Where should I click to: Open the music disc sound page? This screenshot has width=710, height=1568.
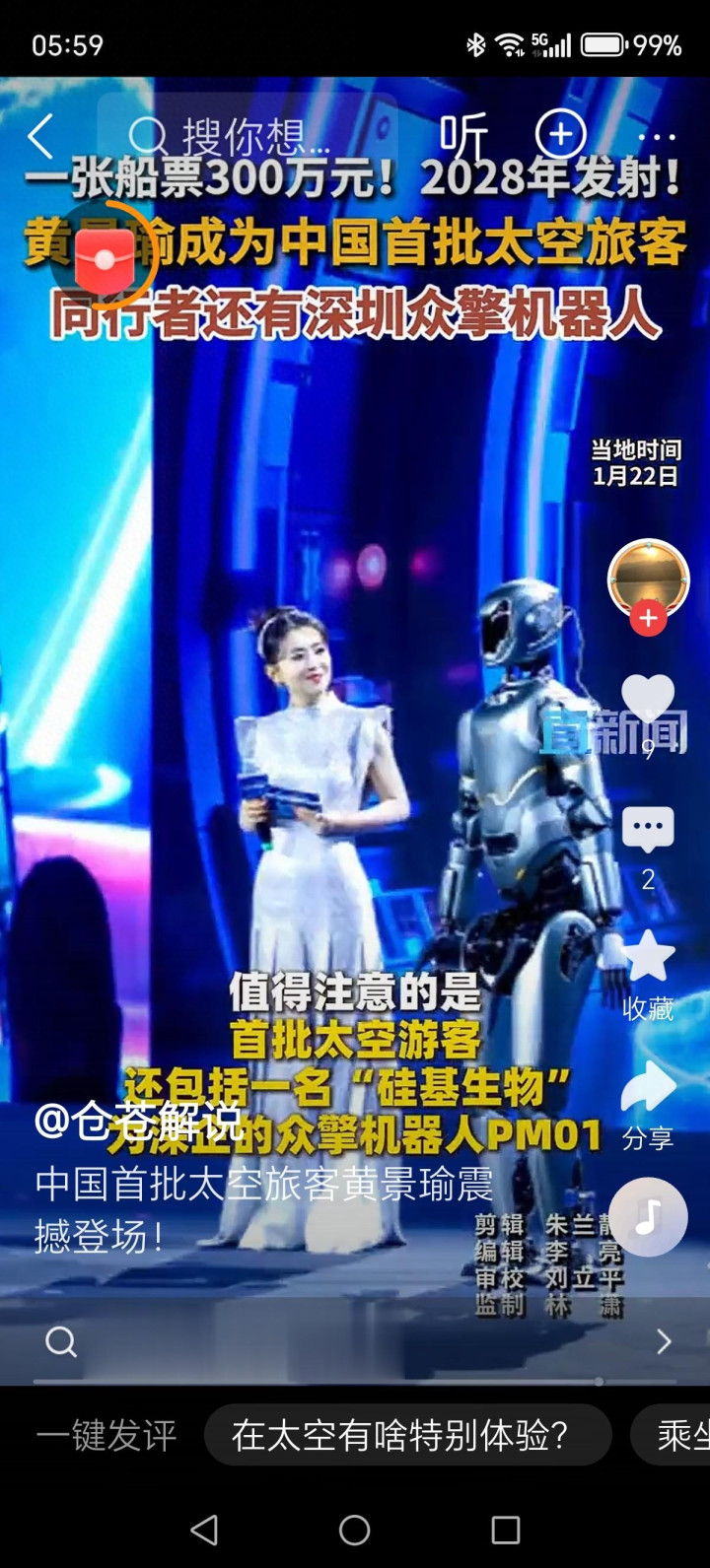click(648, 1216)
